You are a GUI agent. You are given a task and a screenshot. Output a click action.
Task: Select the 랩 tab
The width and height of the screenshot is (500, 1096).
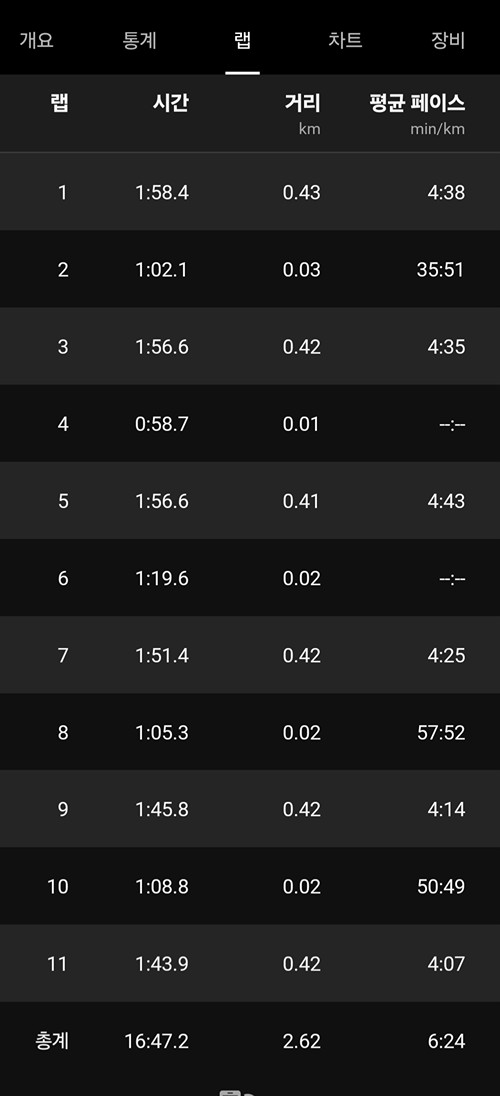242,40
